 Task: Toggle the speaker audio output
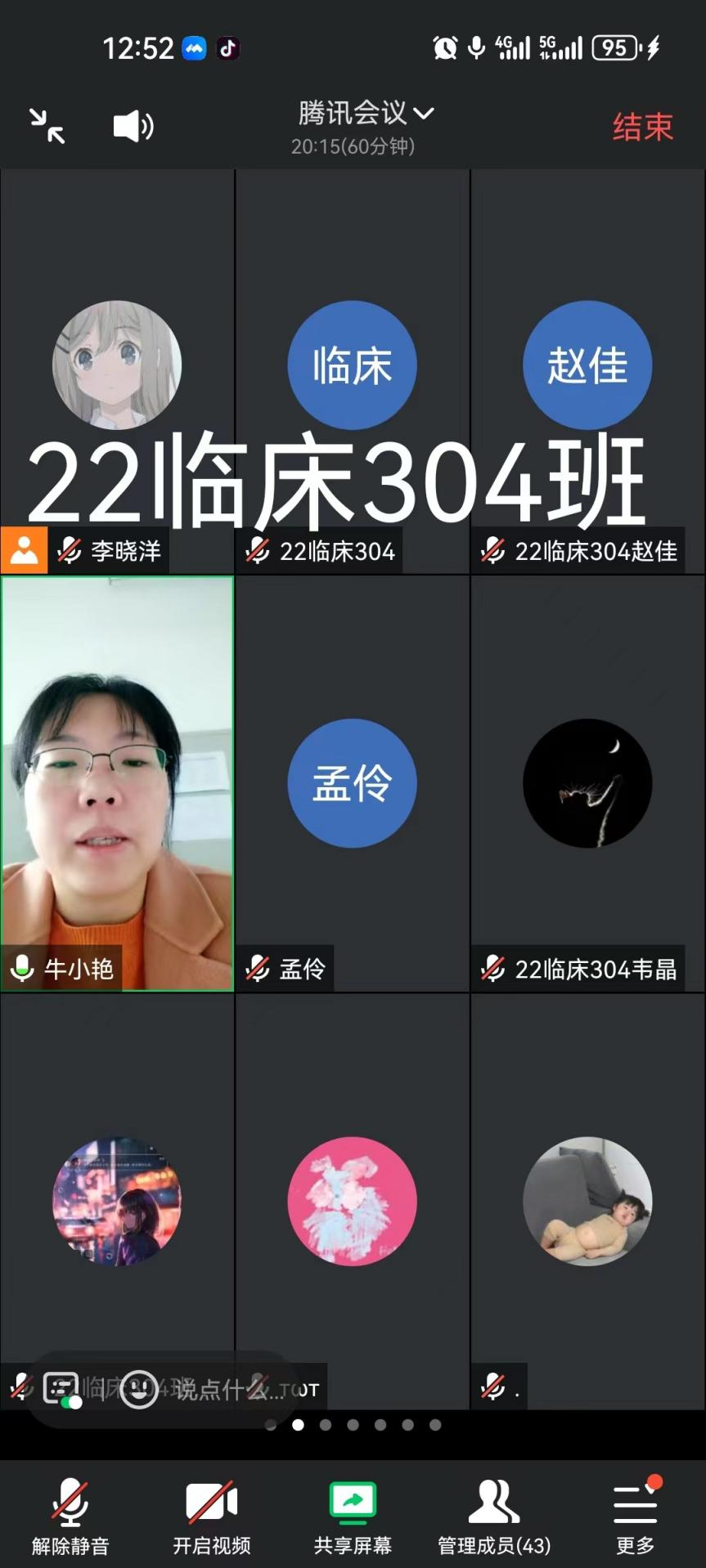(133, 126)
